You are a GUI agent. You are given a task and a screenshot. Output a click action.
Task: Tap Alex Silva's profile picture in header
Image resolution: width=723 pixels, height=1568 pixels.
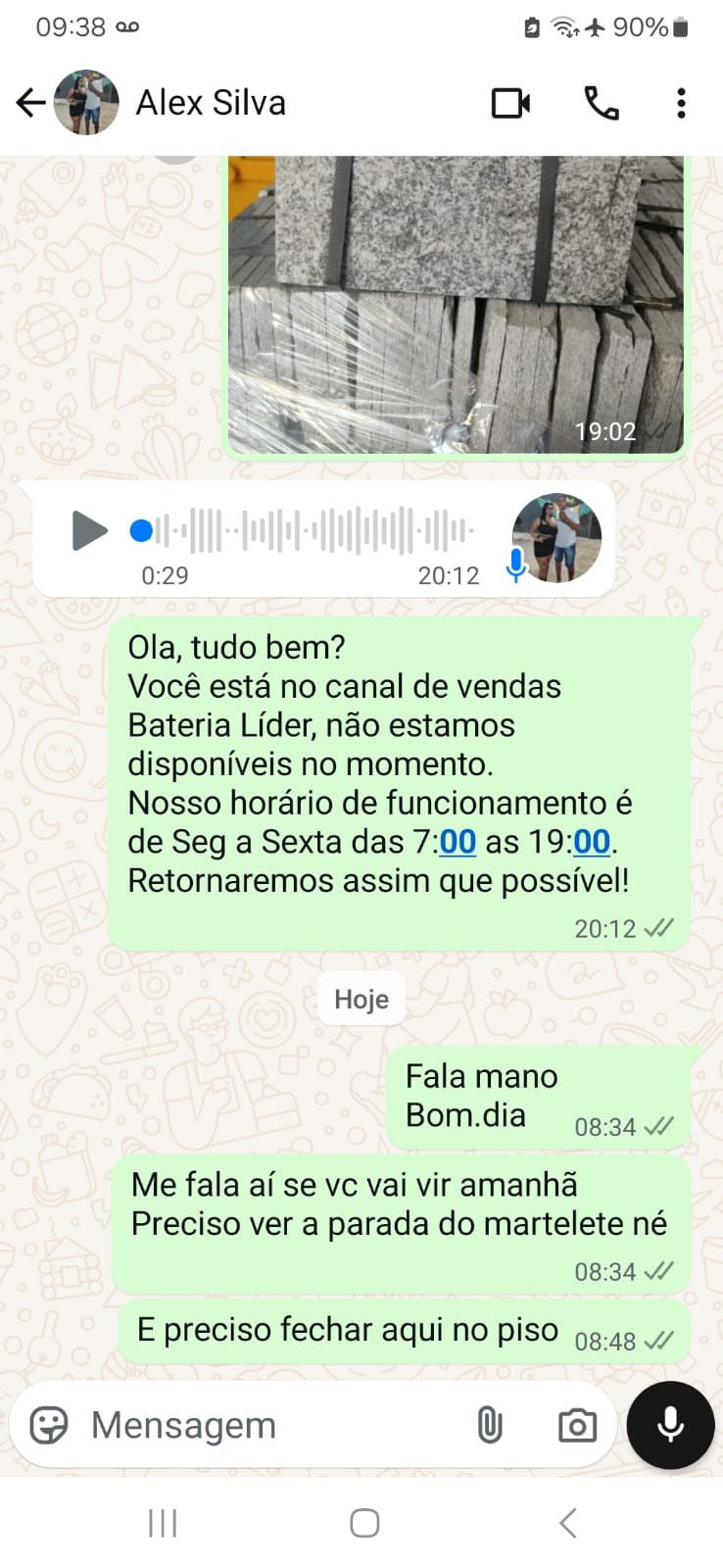click(x=84, y=102)
